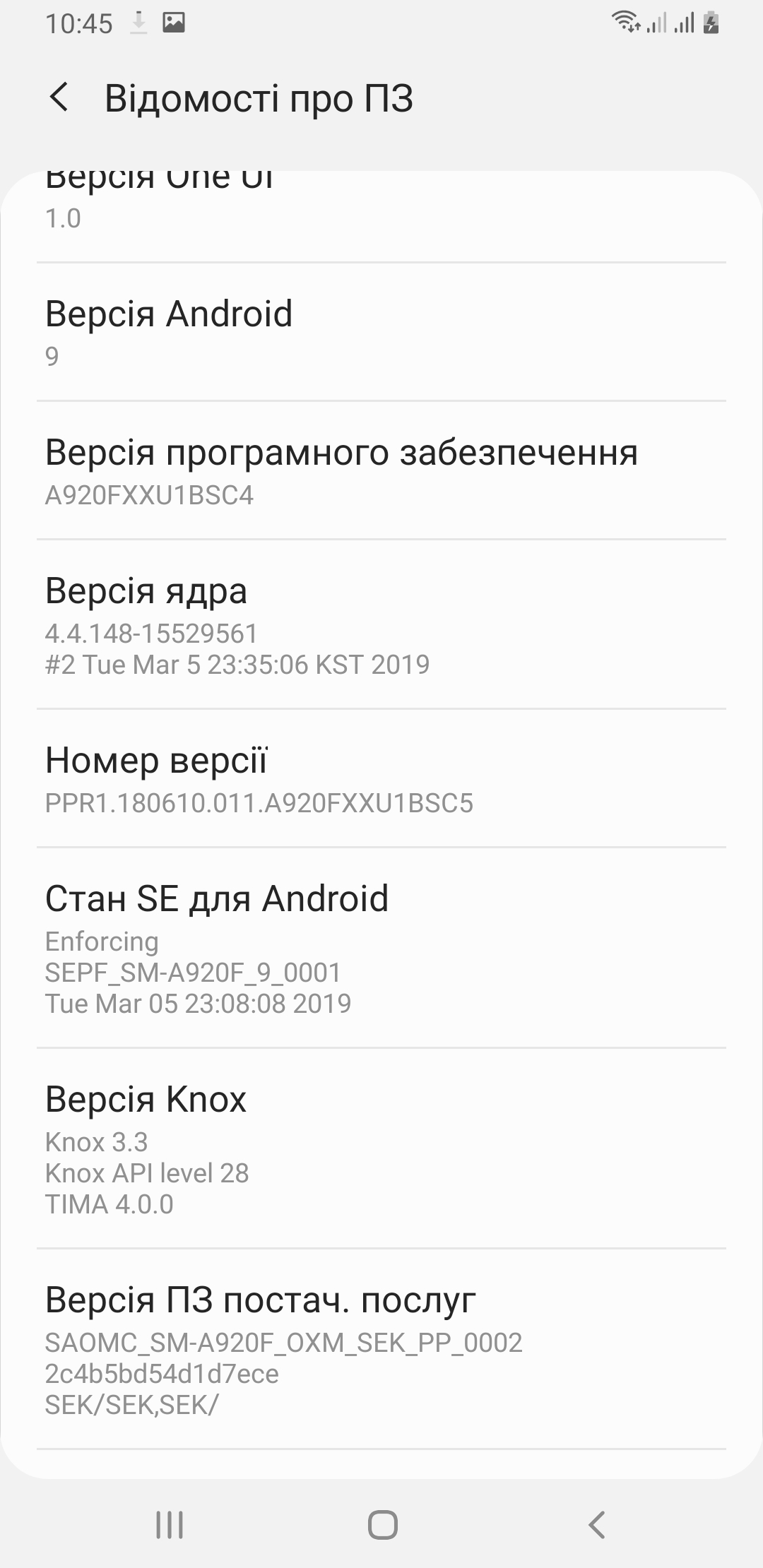Tap the Версія Knox row
The width and height of the screenshot is (763, 1568).
(x=381, y=1148)
